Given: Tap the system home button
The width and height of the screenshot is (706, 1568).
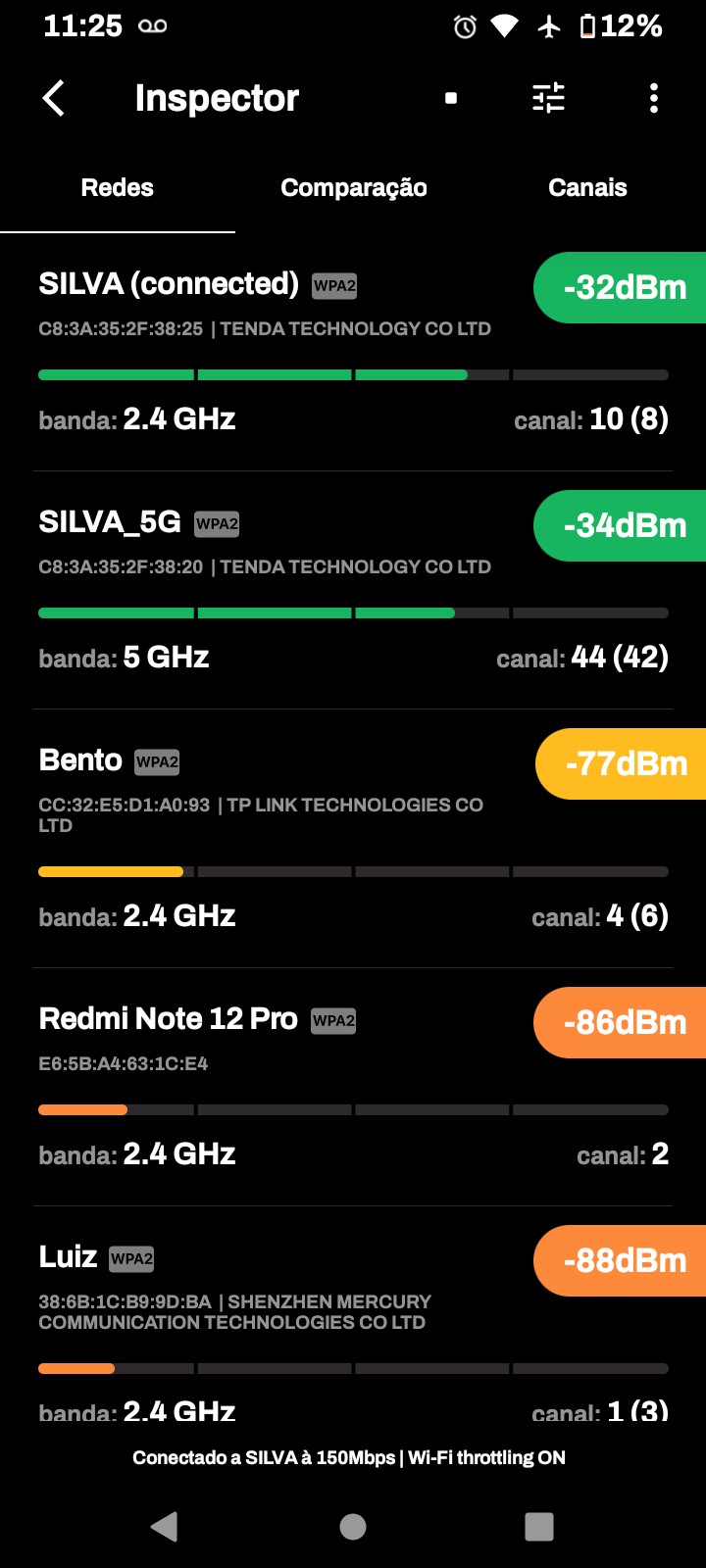Looking at the screenshot, I should tap(353, 1526).
